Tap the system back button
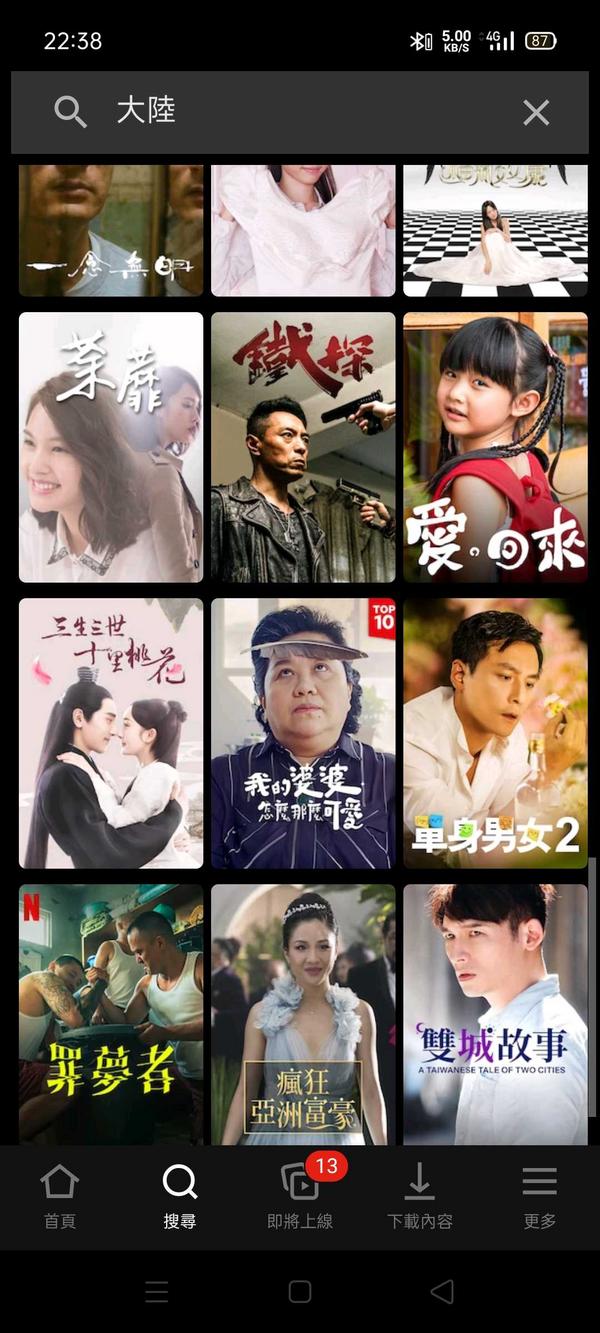 tap(441, 1291)
